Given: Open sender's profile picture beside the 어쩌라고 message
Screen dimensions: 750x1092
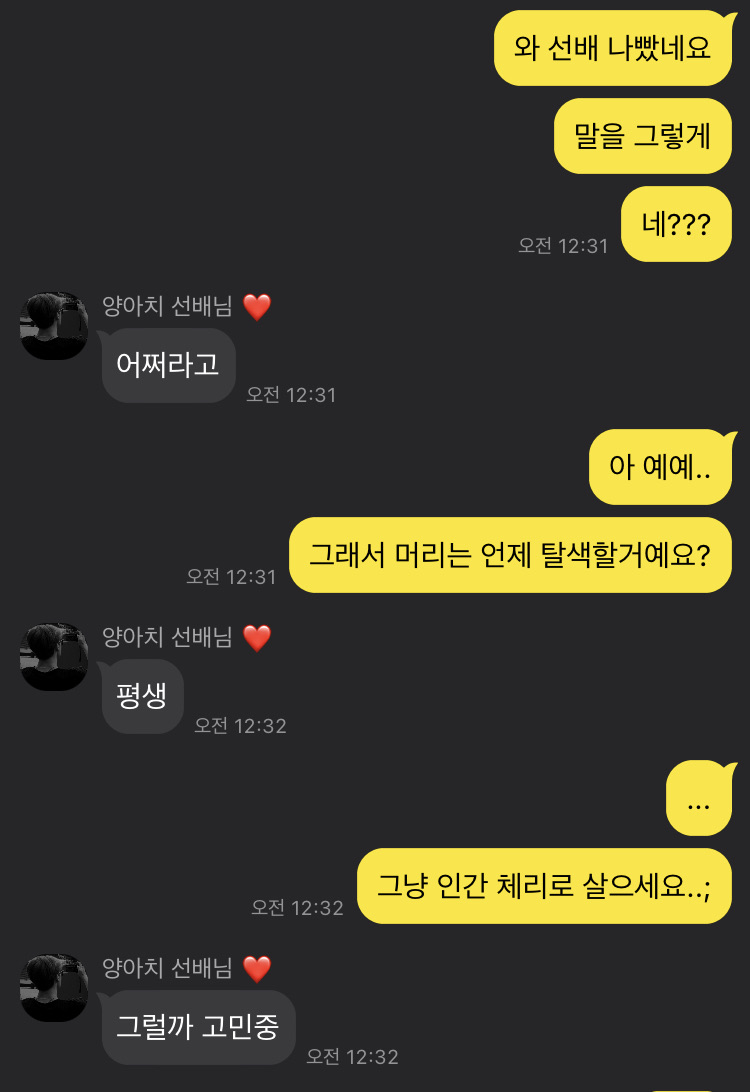Looking at the screenshot, I should point(54,326).
